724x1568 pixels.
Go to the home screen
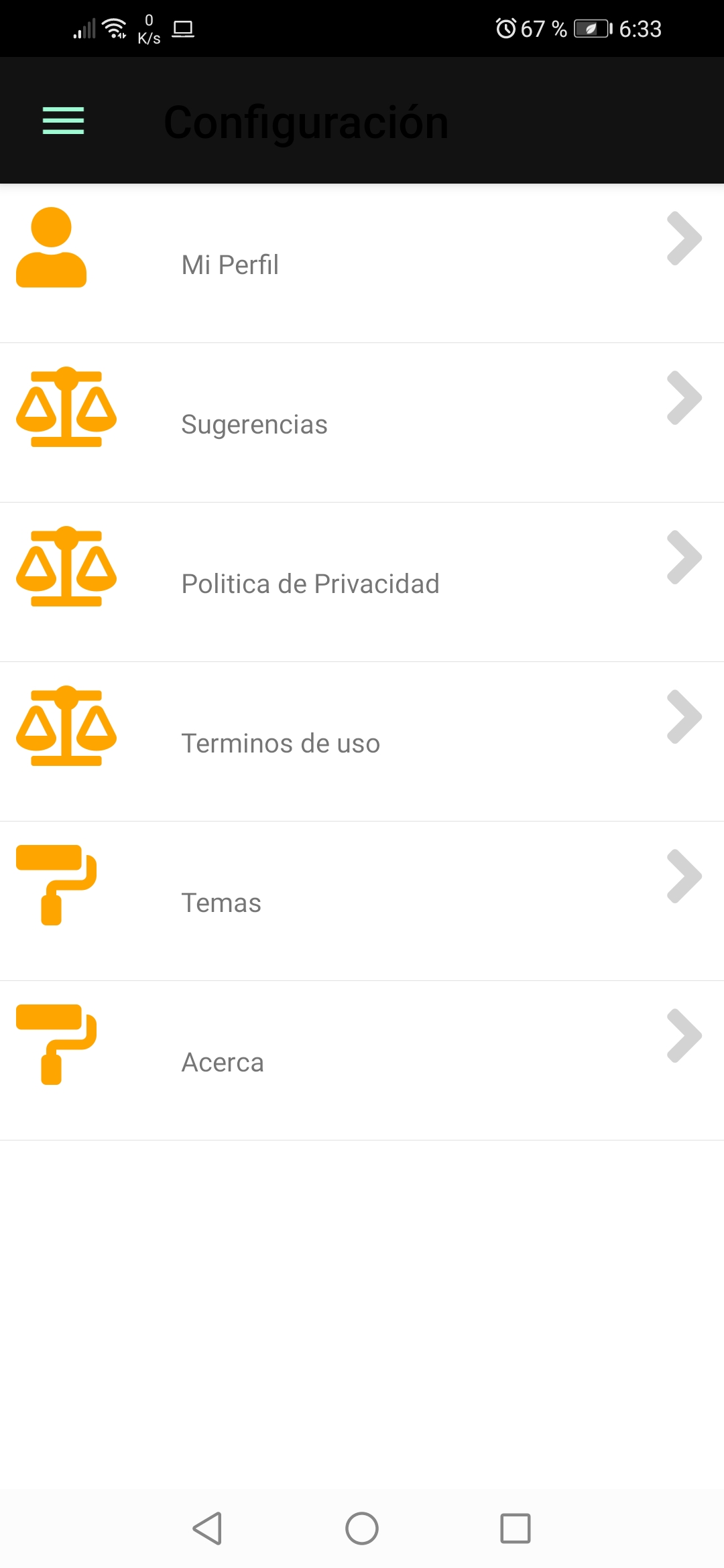[362, 1528]
